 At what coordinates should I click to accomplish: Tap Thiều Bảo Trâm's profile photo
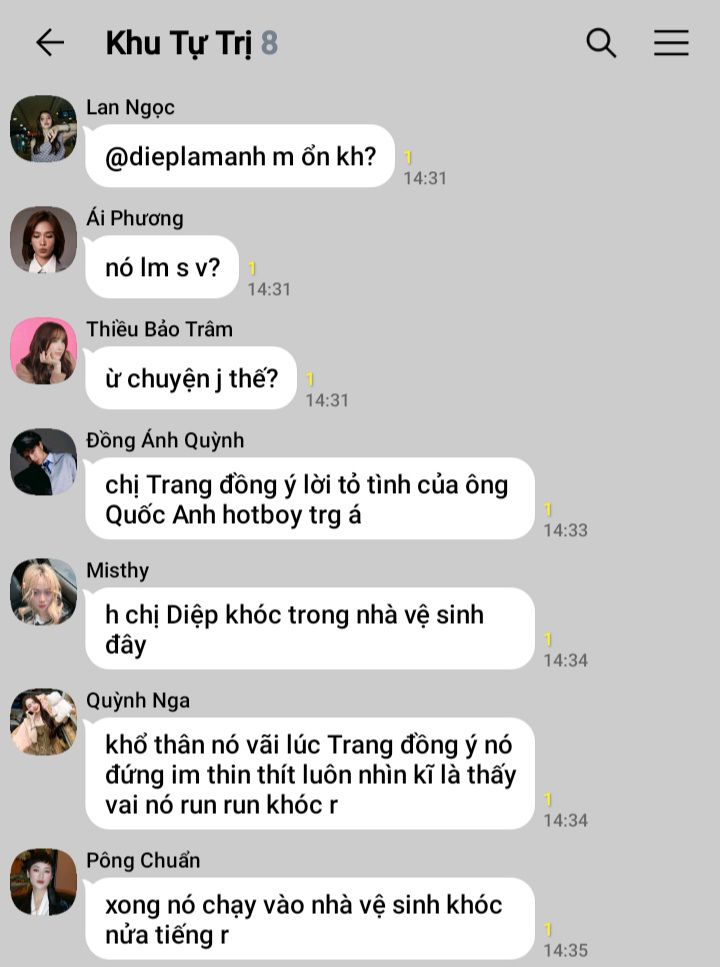pos(43,351)
